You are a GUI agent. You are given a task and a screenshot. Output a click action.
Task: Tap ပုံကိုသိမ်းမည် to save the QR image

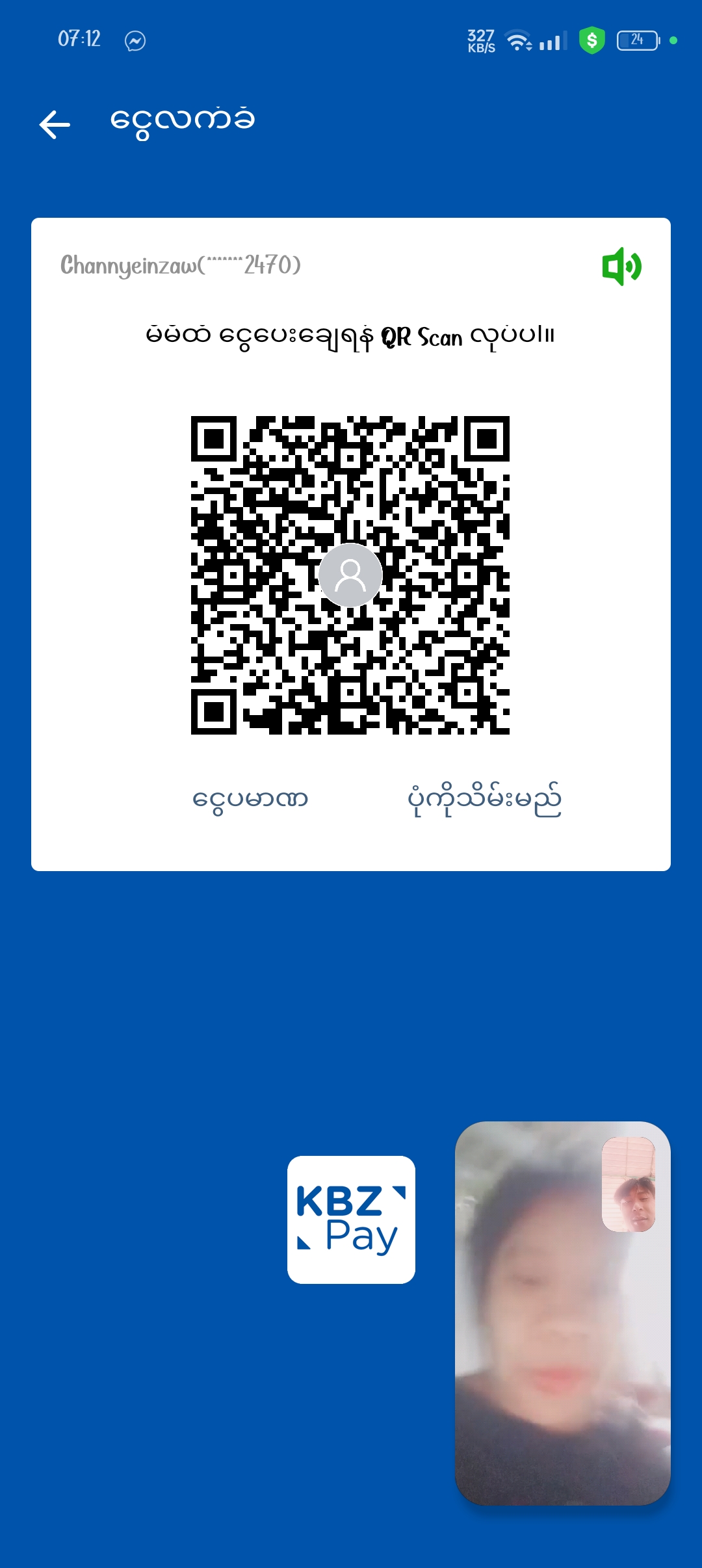tap(484, 799)
